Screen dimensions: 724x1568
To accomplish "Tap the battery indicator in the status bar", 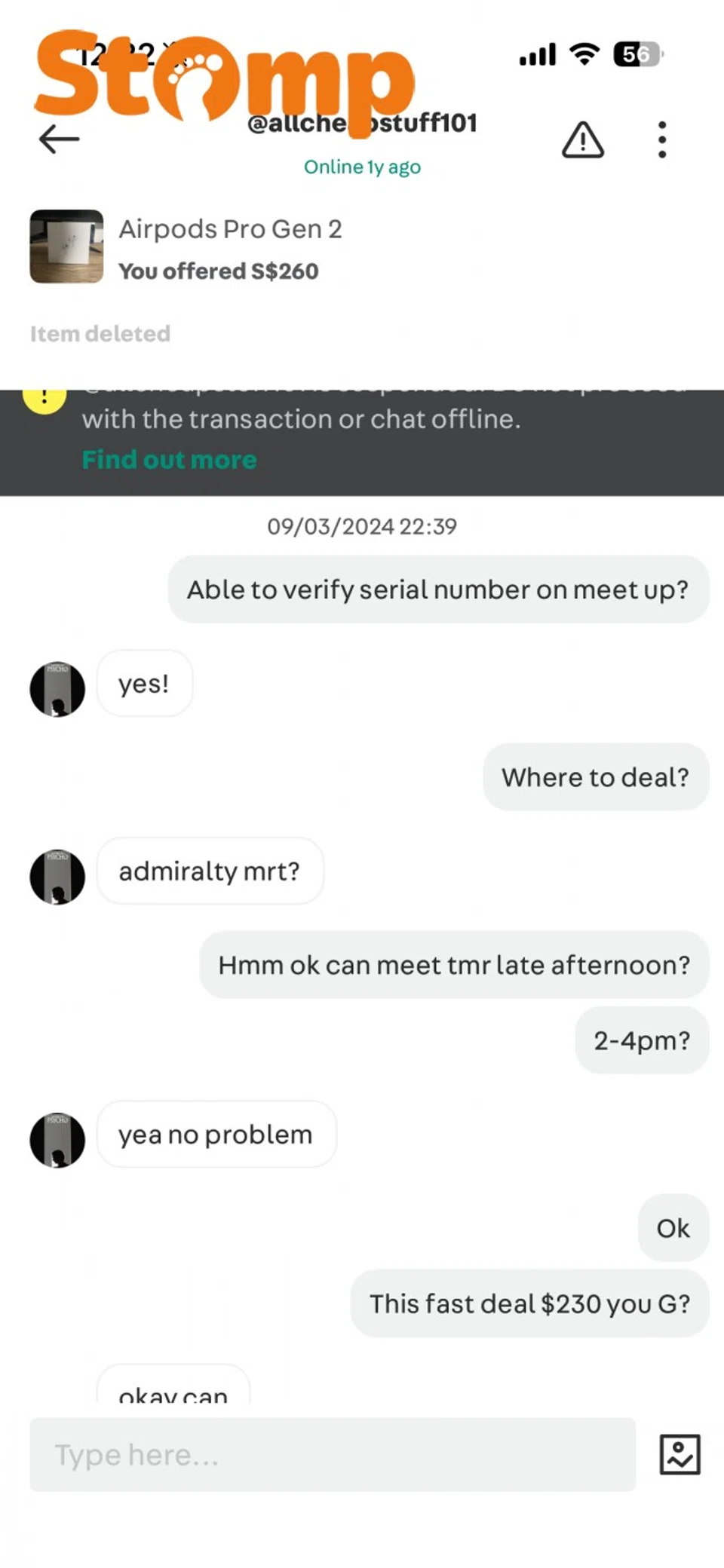I will click(x=636, y=54).
